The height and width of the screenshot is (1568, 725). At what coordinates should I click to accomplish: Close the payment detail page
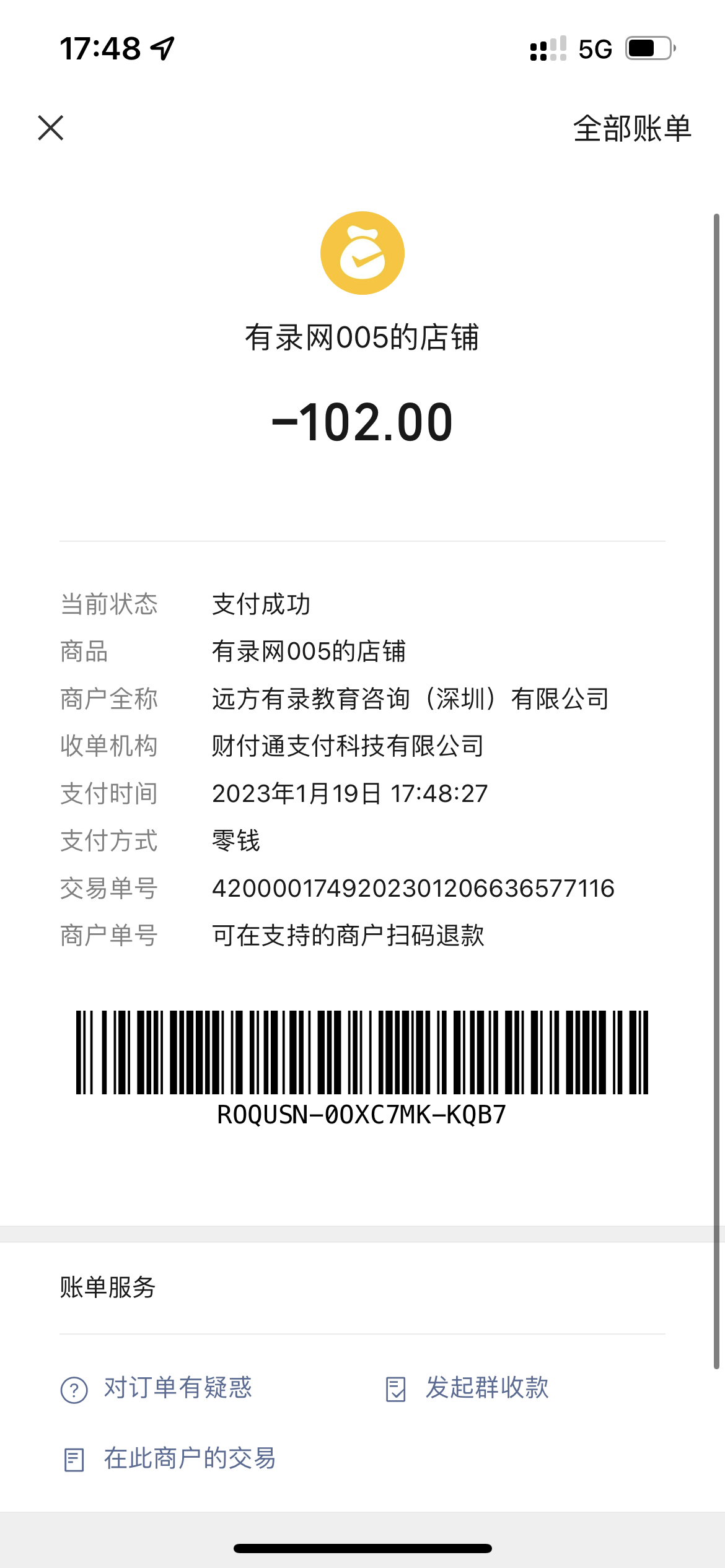point(51,128)
